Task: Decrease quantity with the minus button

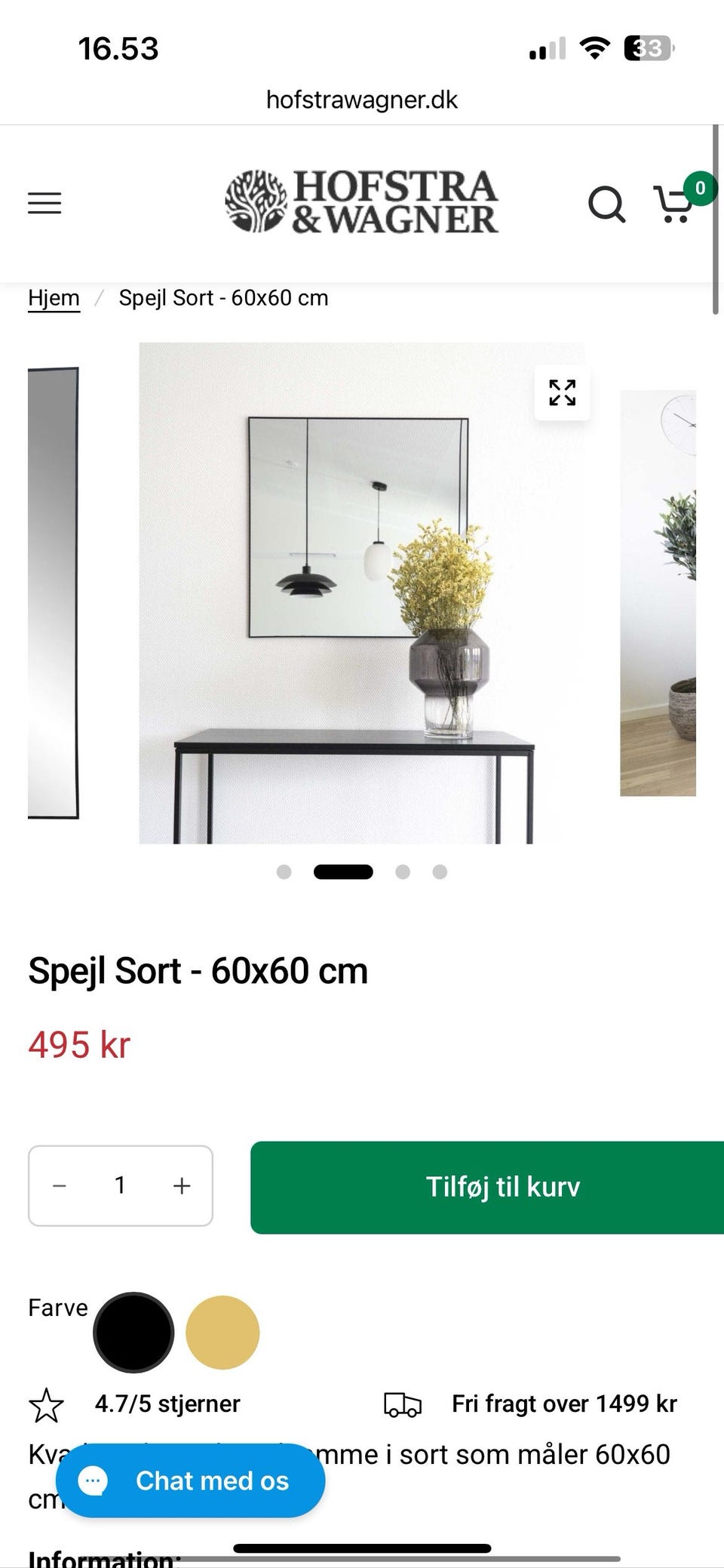Action: pos(59,1186)
